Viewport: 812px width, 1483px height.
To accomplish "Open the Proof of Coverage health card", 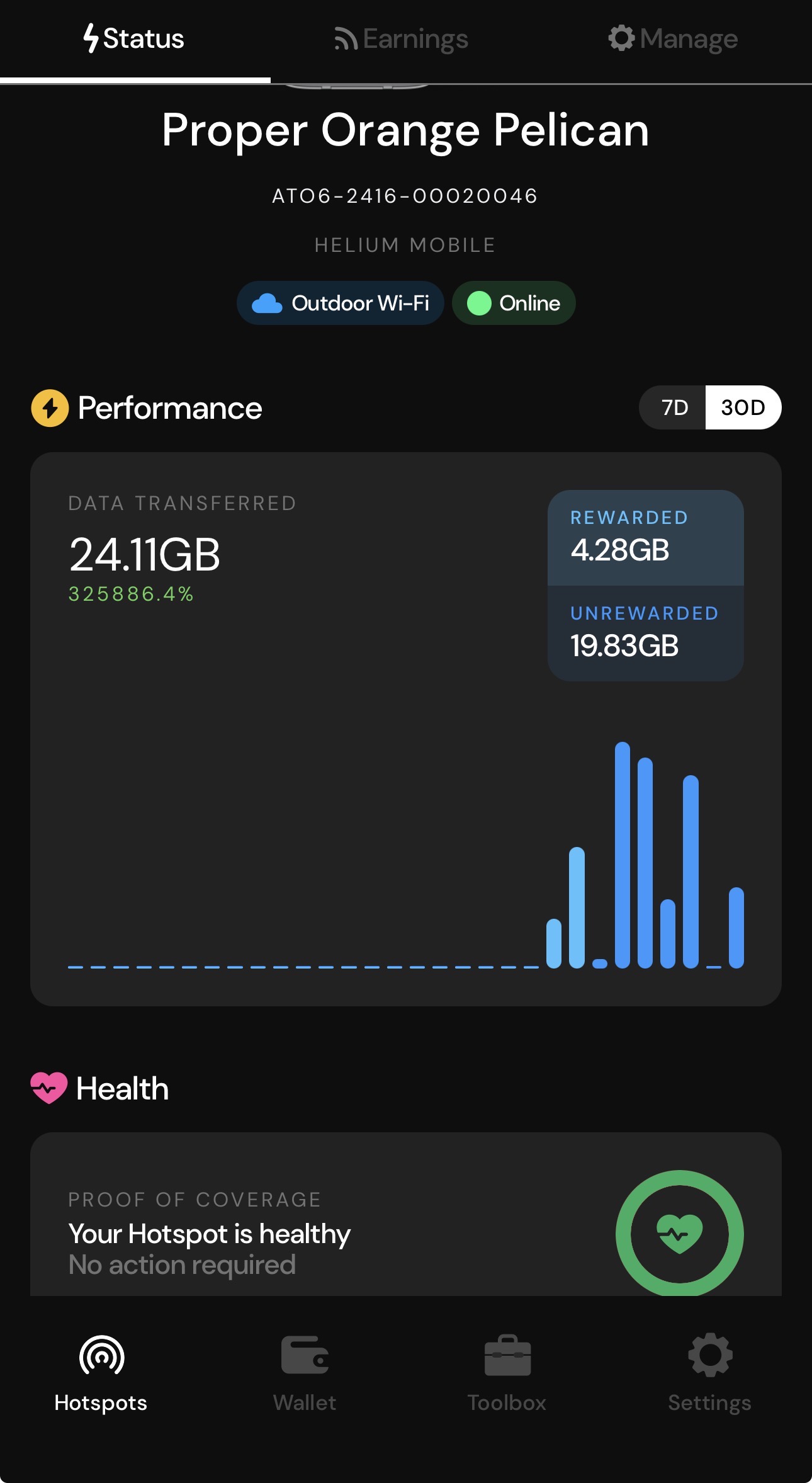I will [x=405, y=1231].
